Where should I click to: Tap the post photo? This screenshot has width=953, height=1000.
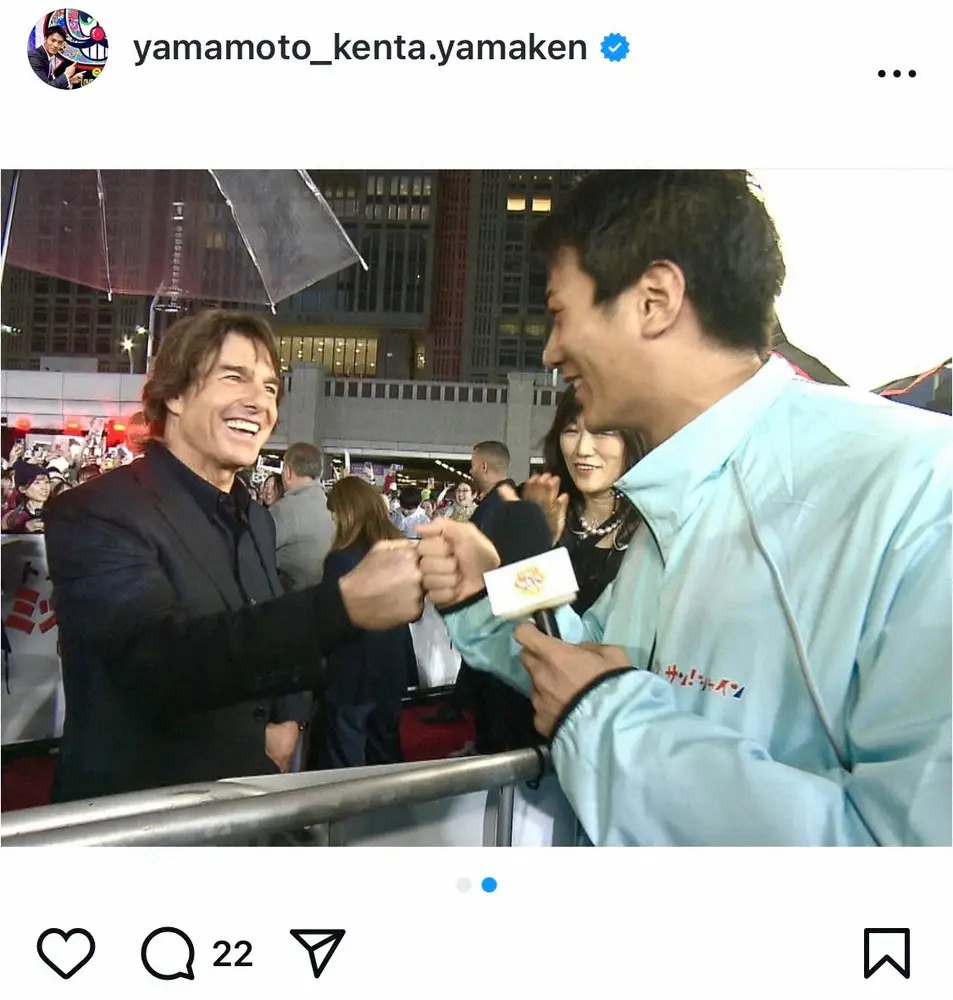click(x=476, y=508)
